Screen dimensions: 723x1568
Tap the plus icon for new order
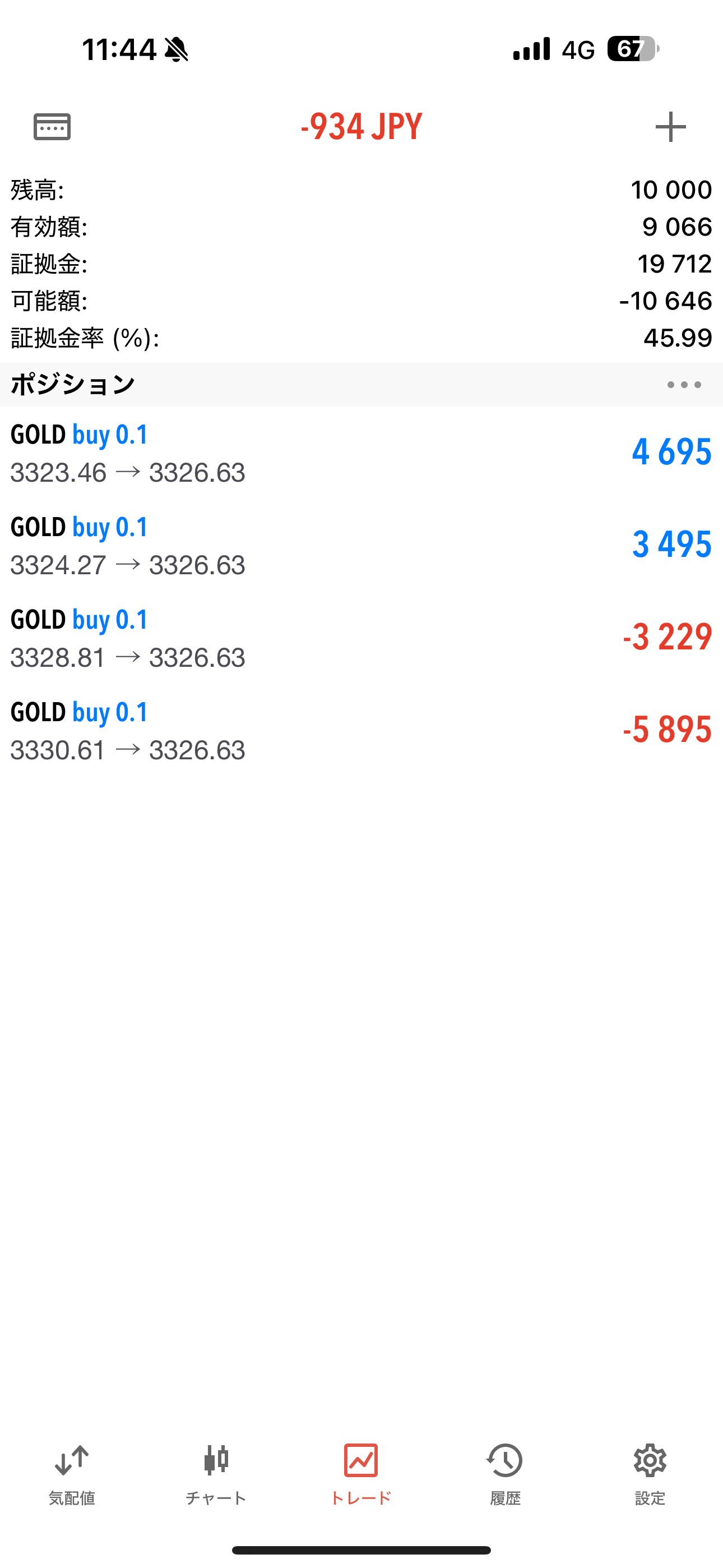click(671, 127)
